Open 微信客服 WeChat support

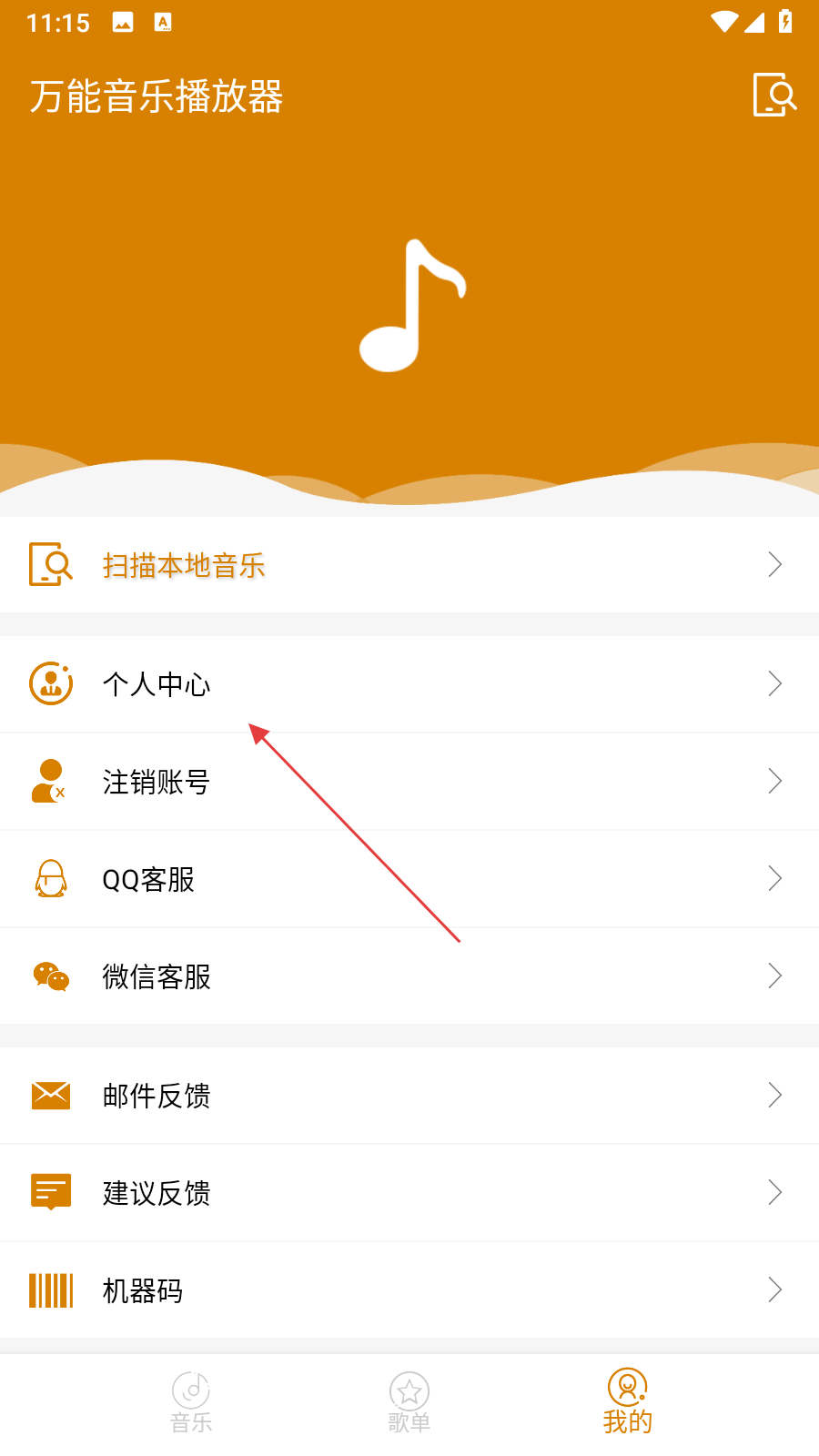point(409,976)
